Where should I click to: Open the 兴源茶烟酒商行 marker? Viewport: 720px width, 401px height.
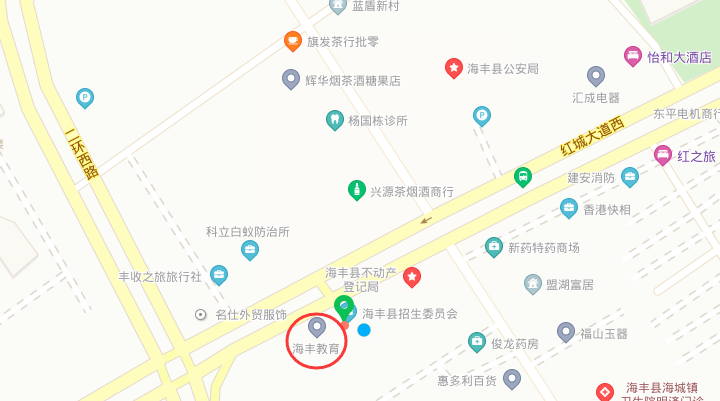[x=356, y=190]
